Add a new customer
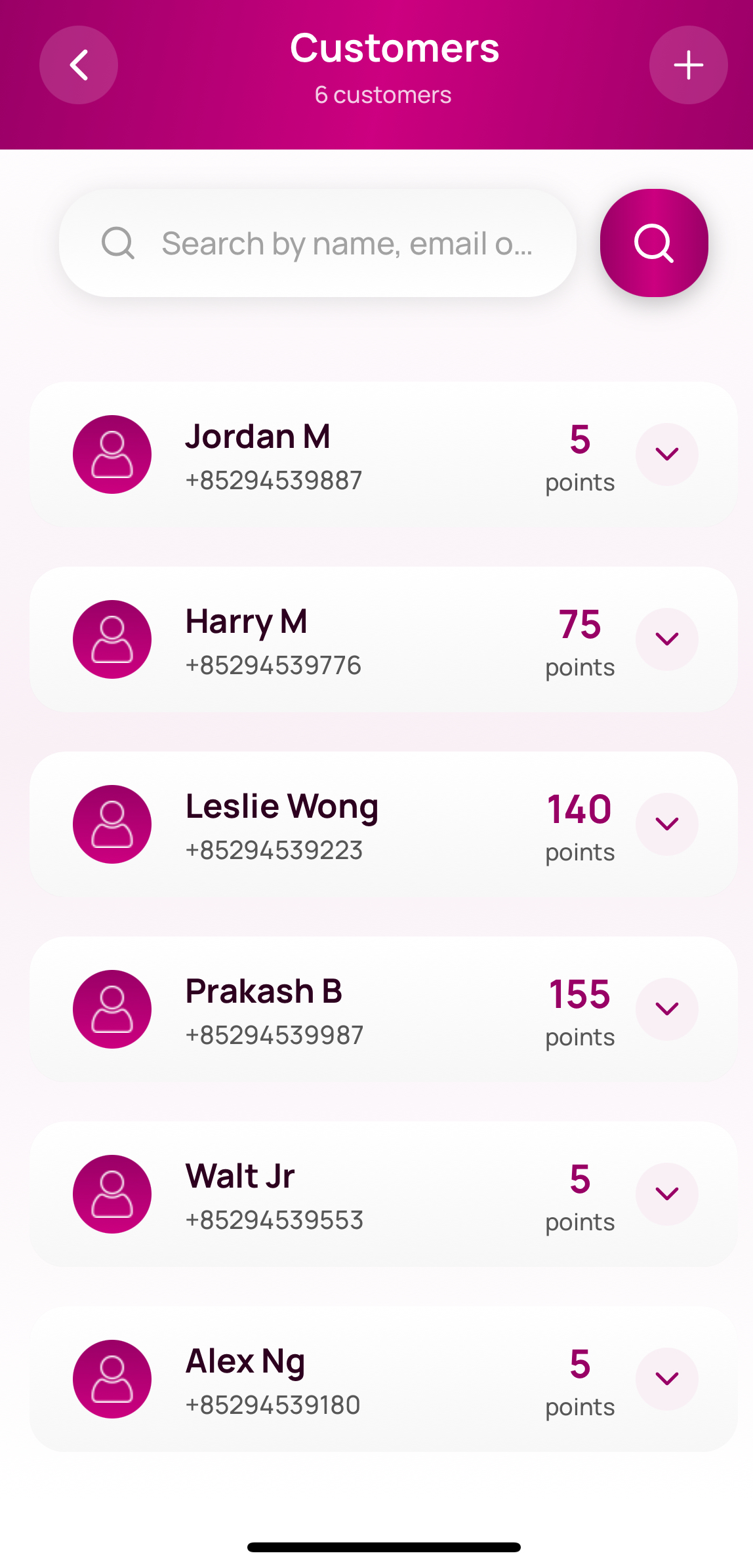Image resolution: width=753 pixels, height=1568 pixels. click(688, 65)
